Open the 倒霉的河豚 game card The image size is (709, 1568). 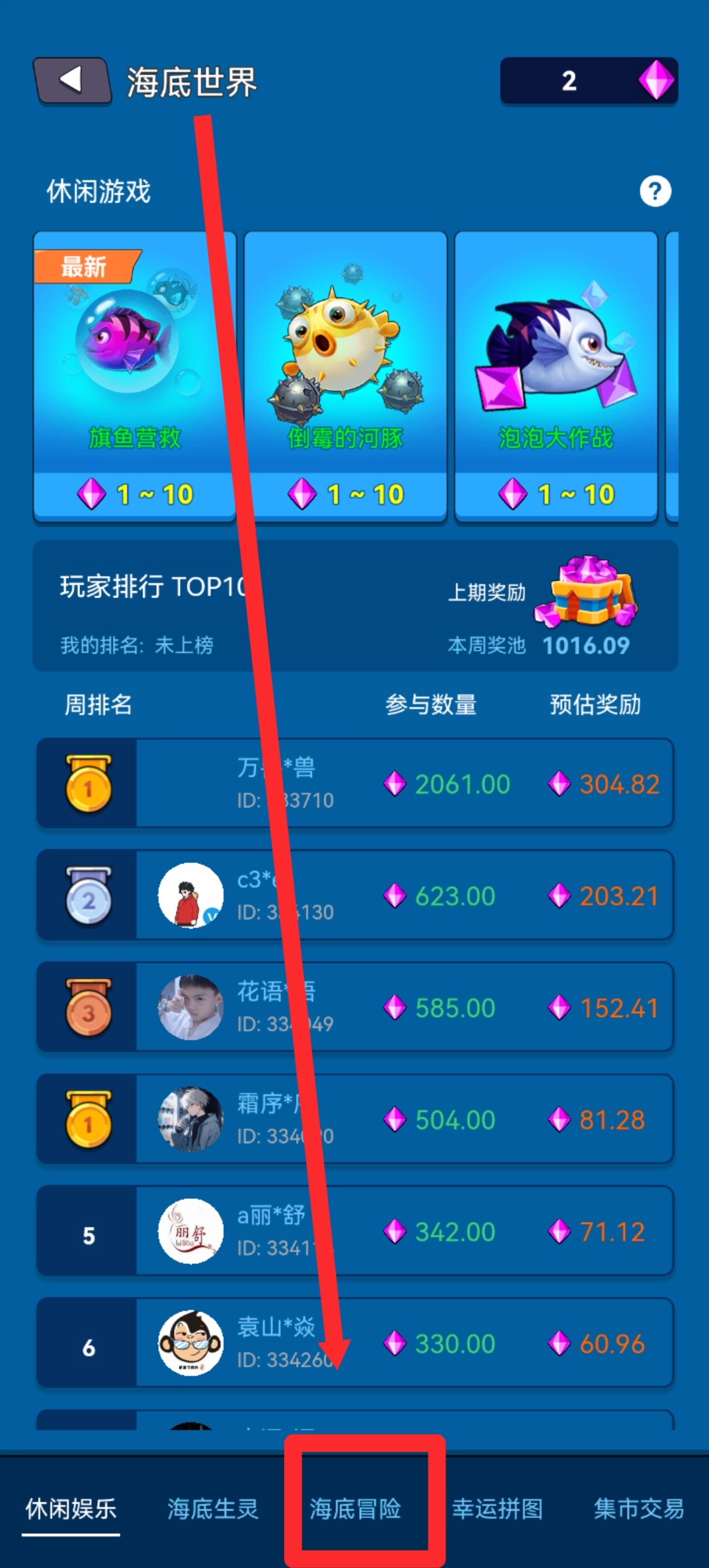click(x=345, y=377)
